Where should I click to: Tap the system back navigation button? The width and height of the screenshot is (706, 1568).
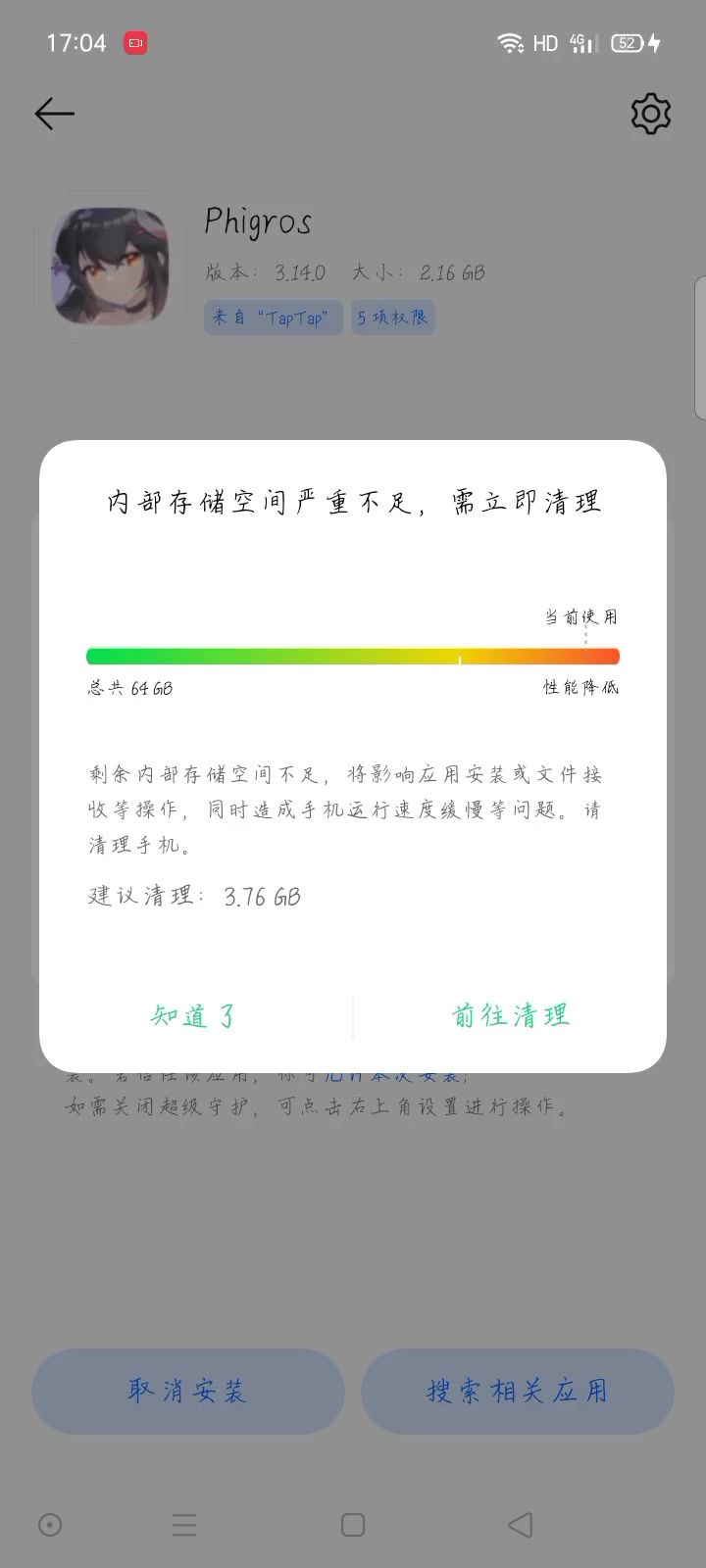521,1525
